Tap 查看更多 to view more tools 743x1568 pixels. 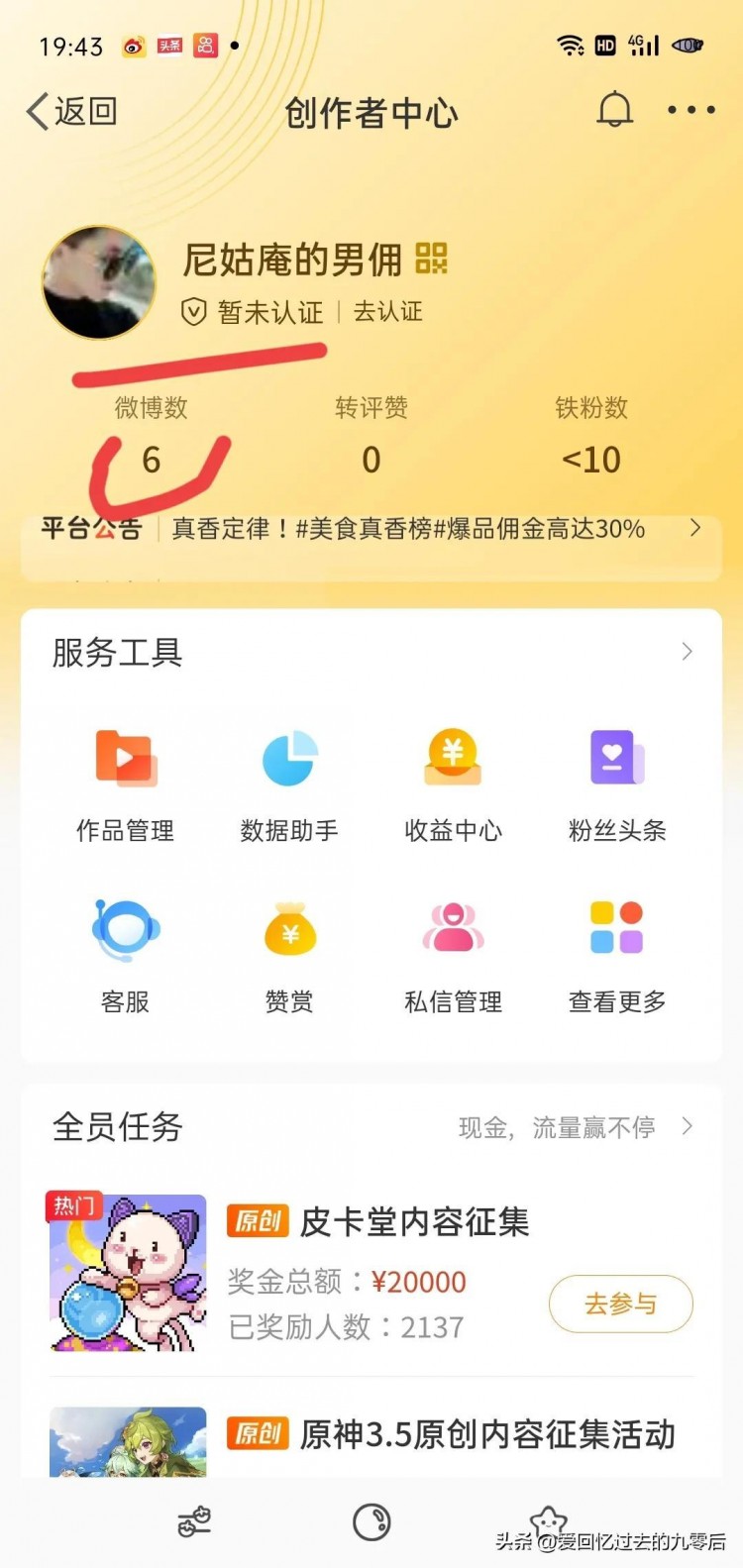615,951
